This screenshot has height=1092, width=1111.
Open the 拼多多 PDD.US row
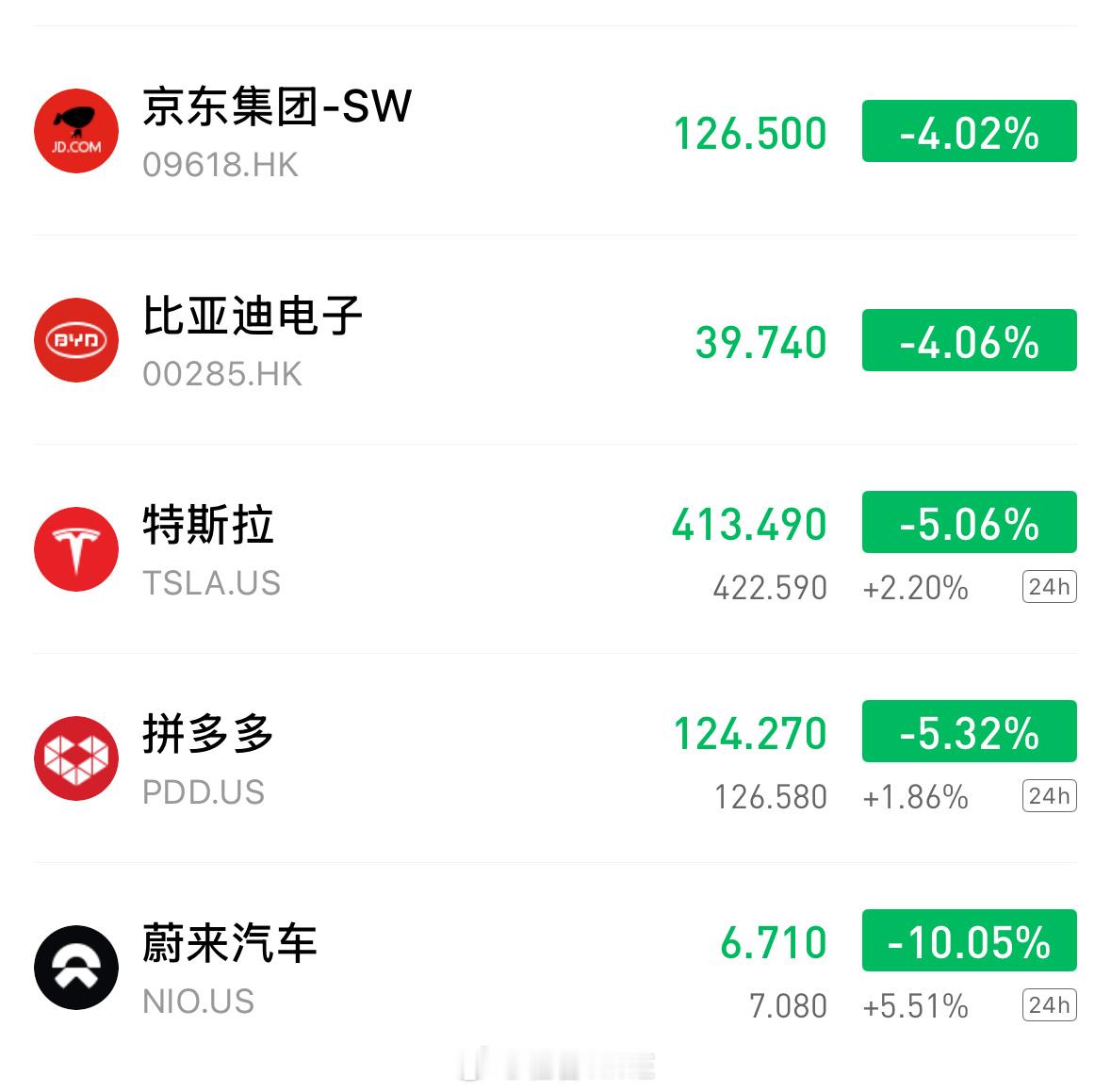tap(556, 758)
